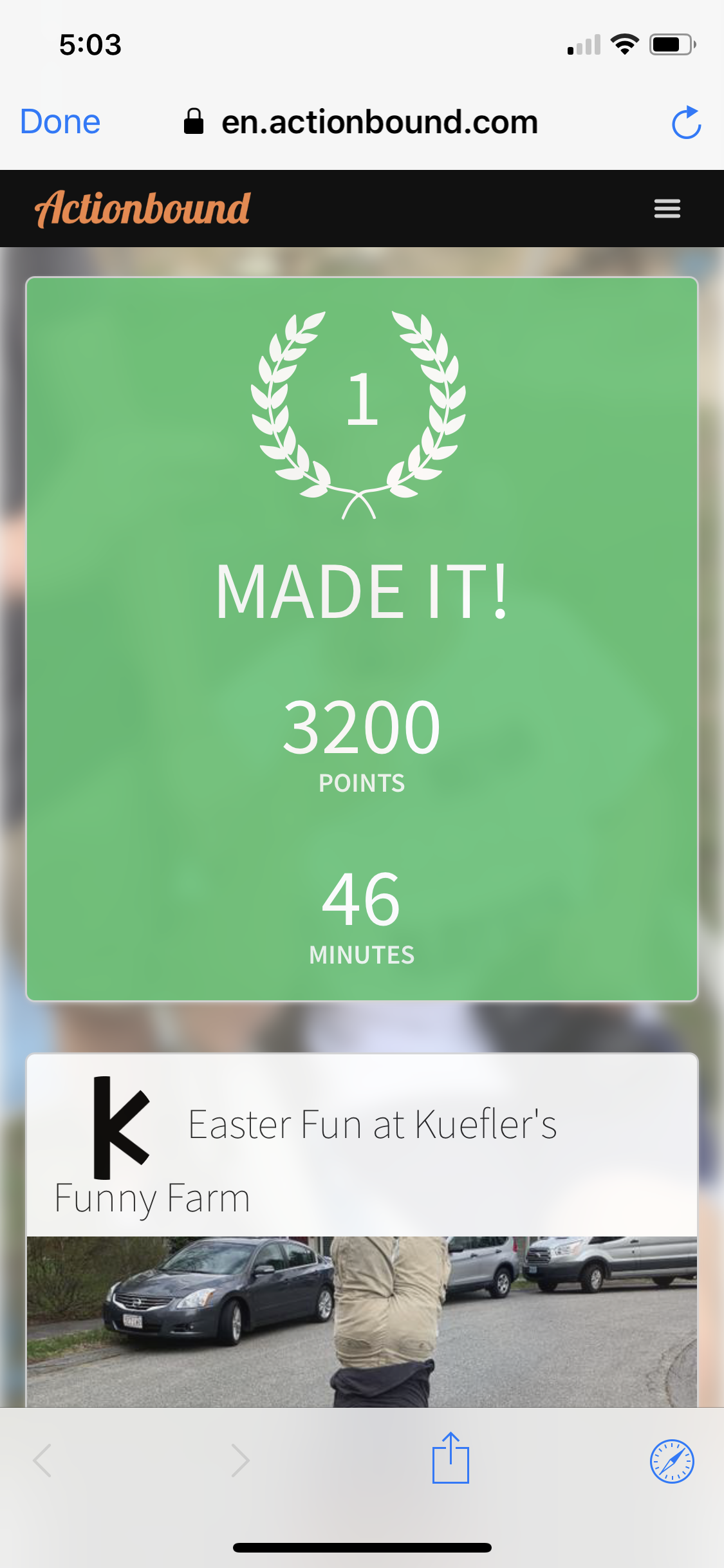The width and height of the screenshot is (724, 1568).
Task: Open the Easter Fun at Kuefler's card
Action: click(x=372, y=1125)
